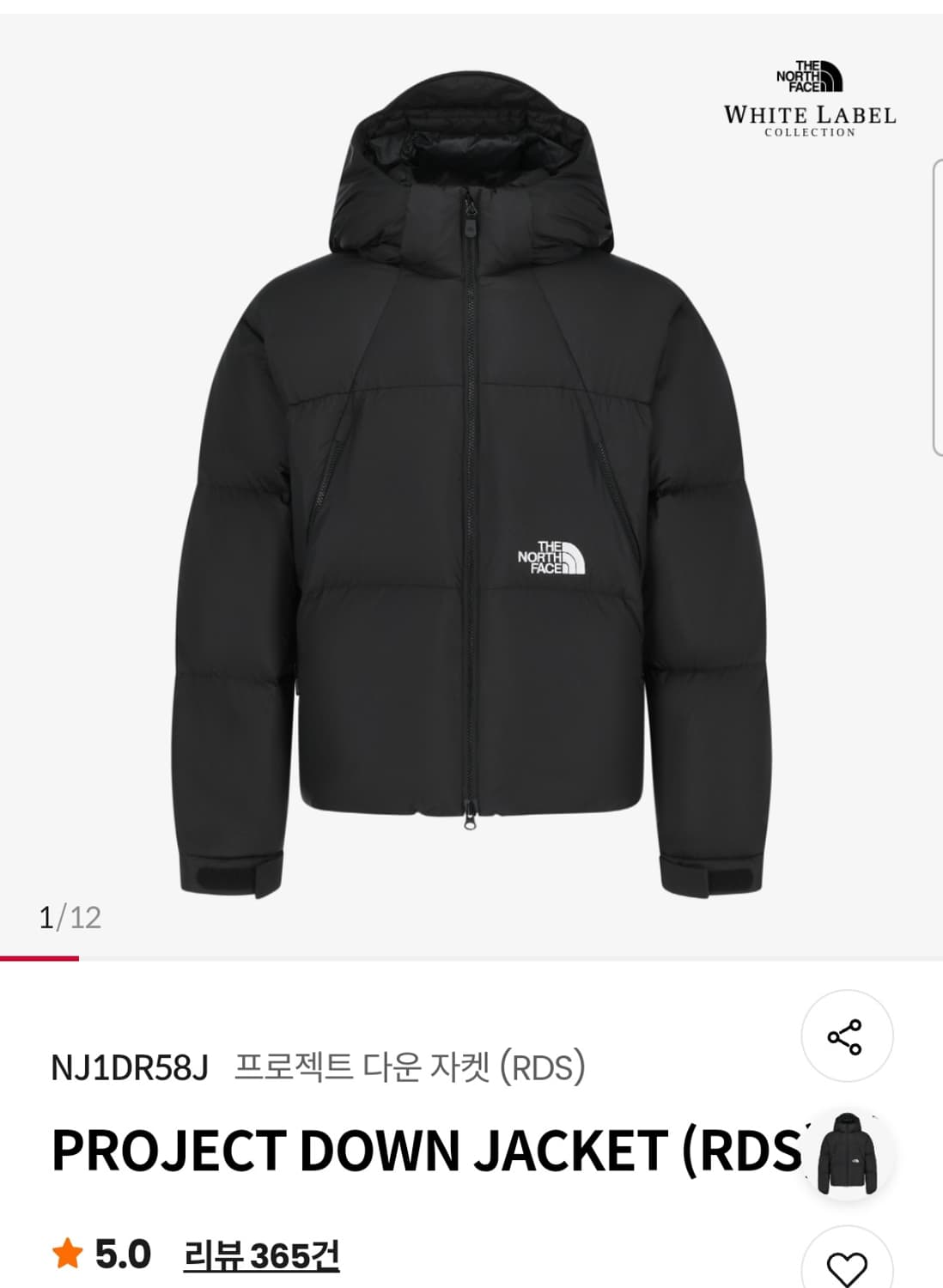Tap the 1/12 carousel counter

[70, 917]
